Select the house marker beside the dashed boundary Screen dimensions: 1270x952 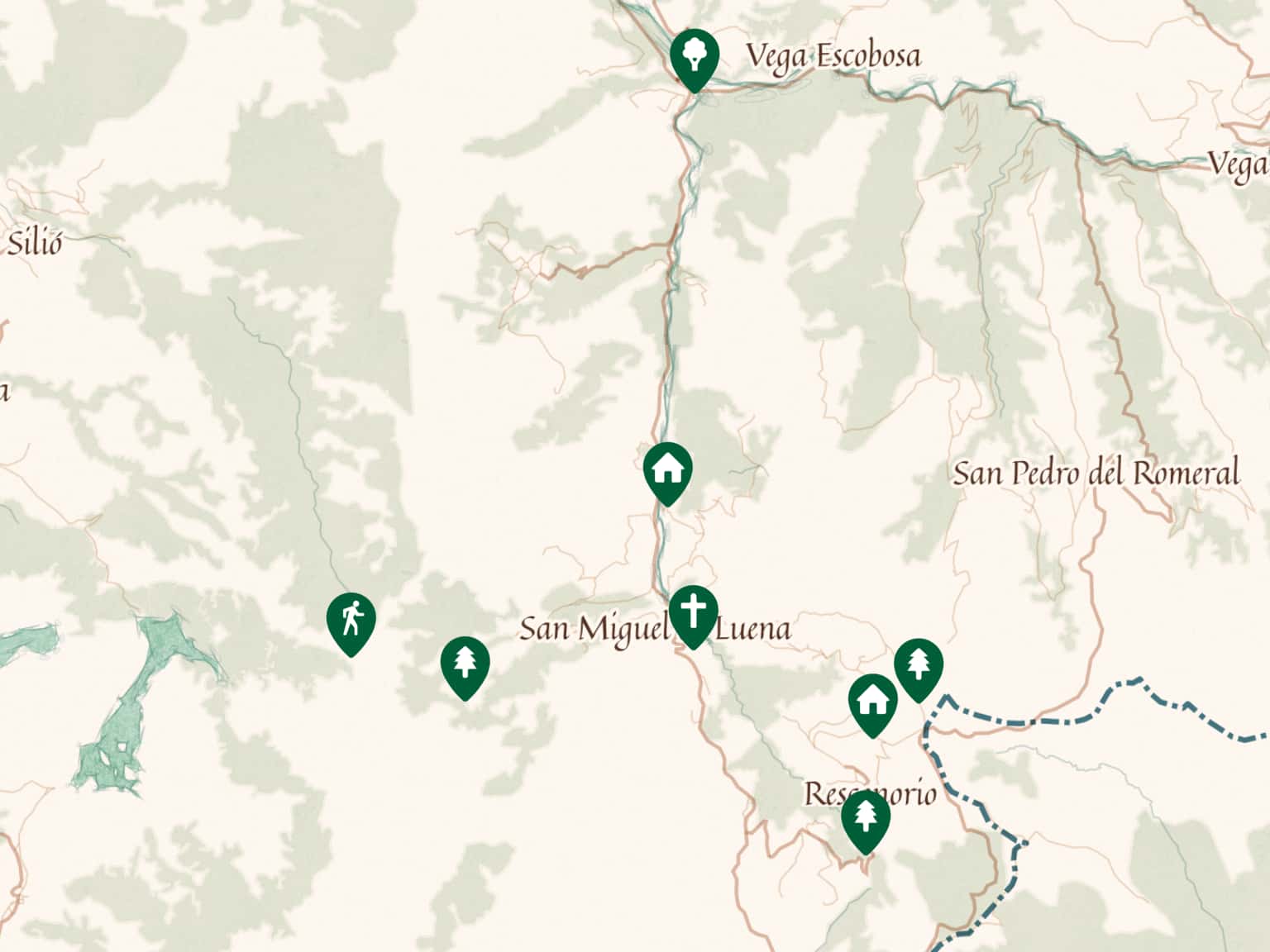[x=872, y=701]
